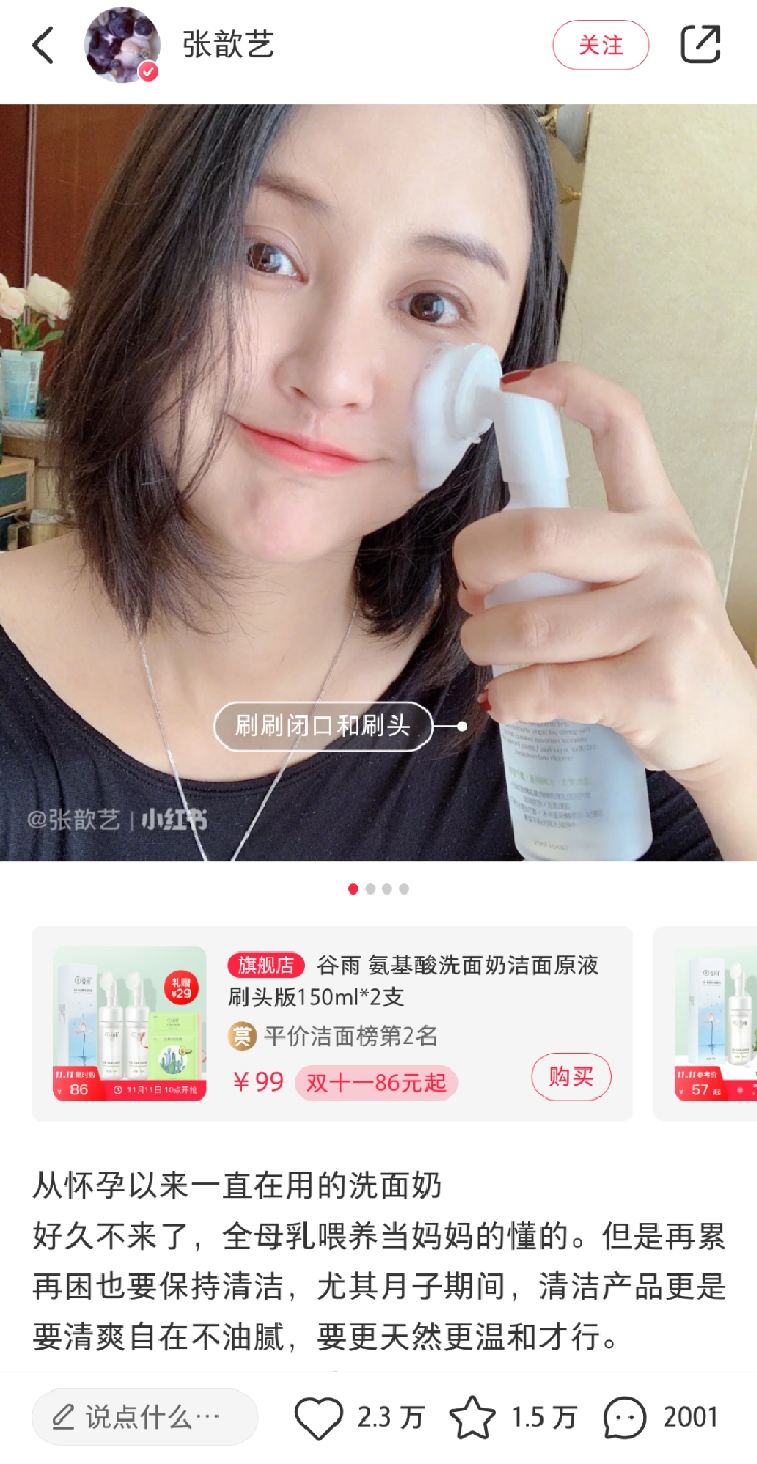Screen dimensions: 757x1464
Task: Open the comment box 说点什么
Action: [145, 1416]
